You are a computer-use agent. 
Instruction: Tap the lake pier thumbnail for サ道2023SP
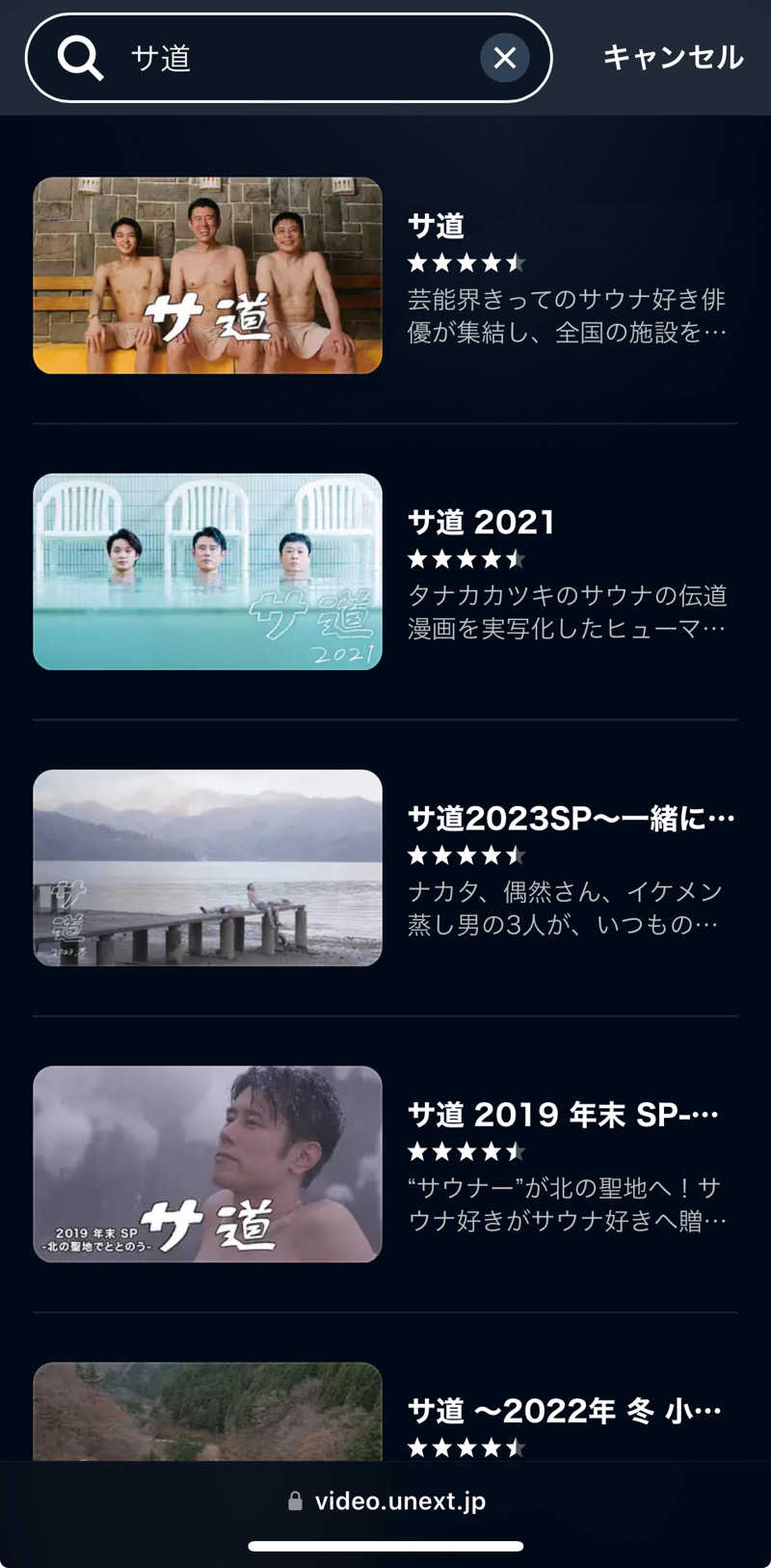click(207, 869)
